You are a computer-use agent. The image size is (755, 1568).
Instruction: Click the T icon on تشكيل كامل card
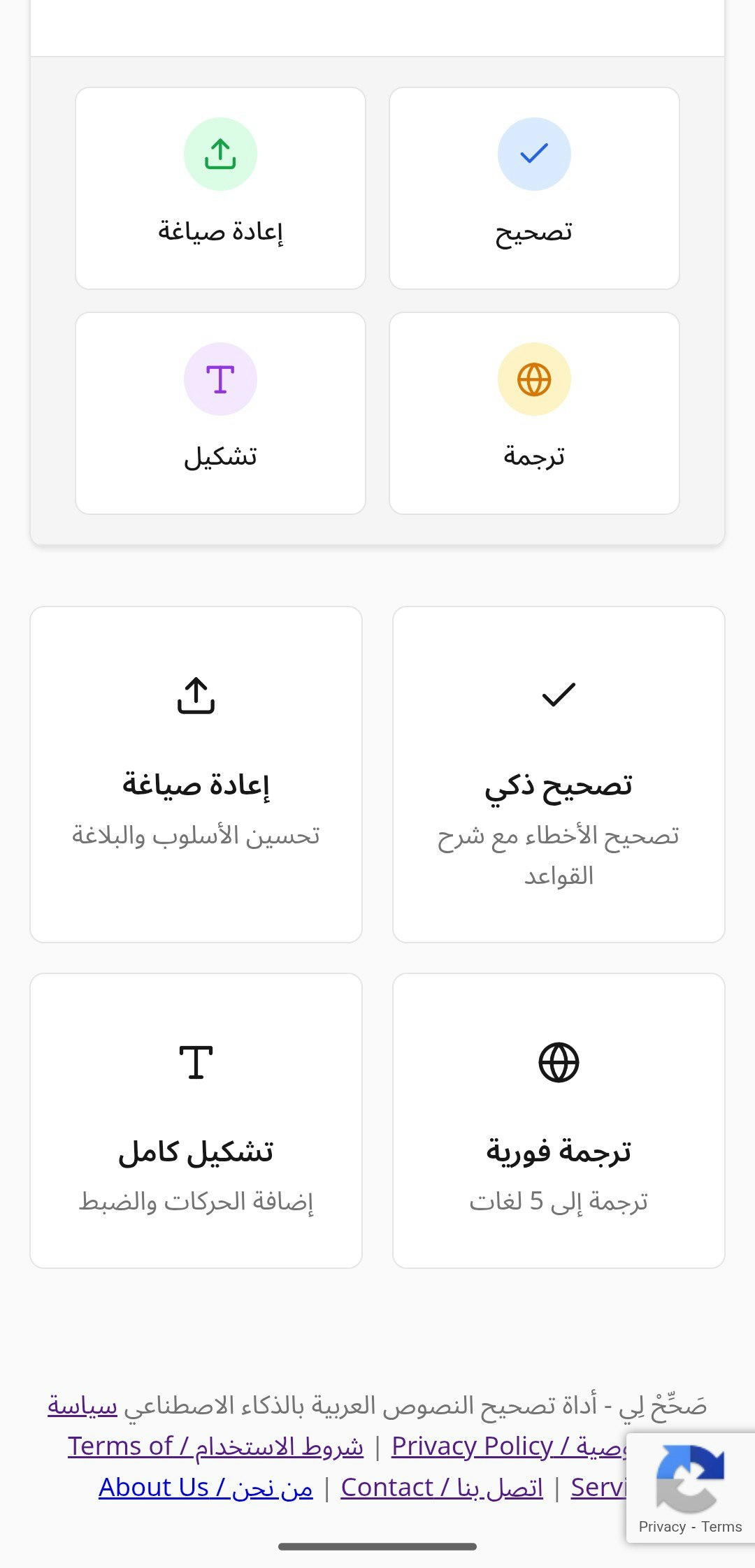[196, 1061]
